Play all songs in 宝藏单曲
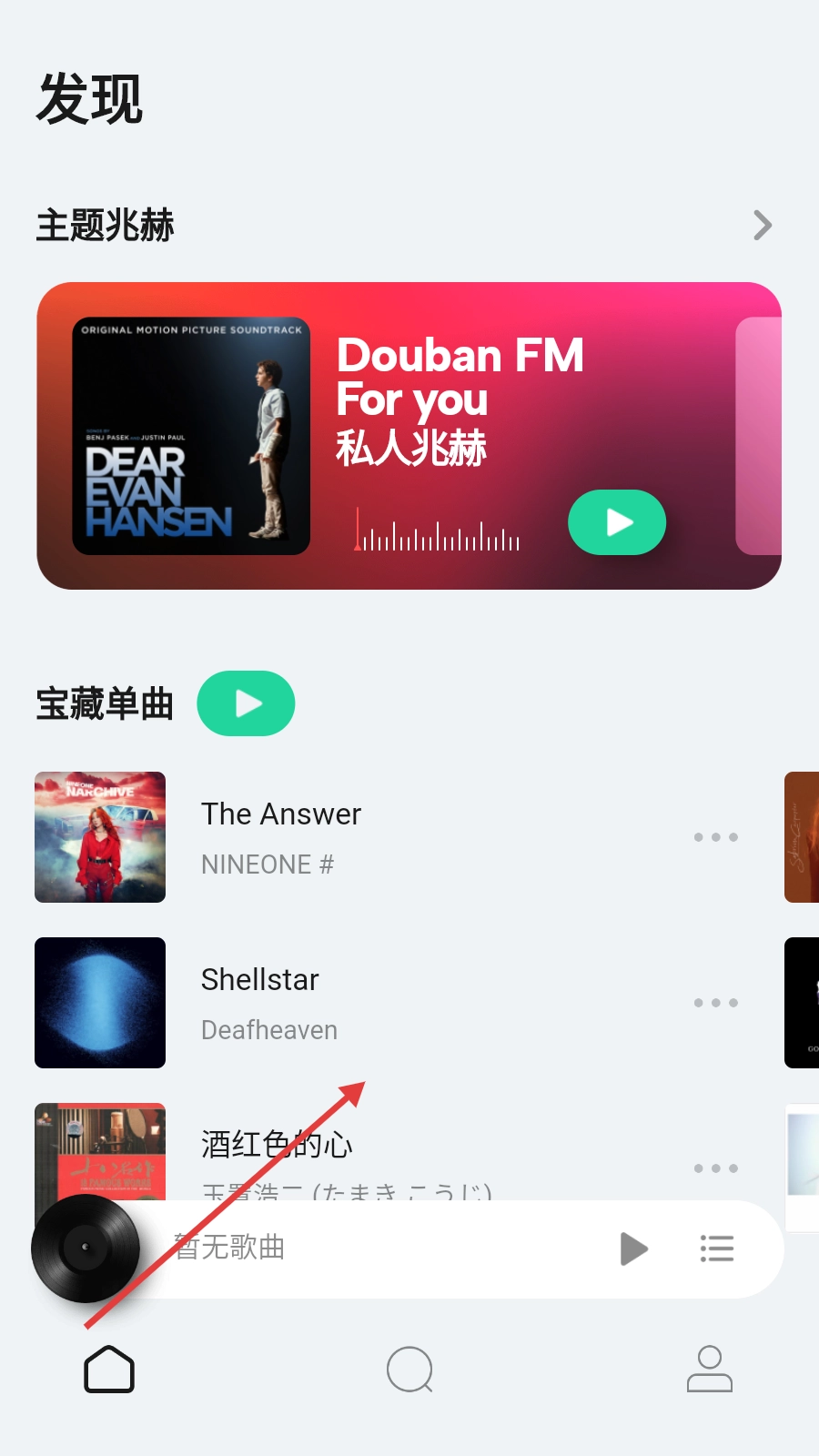Screen dimensions: 819x1456 (246, 703)
